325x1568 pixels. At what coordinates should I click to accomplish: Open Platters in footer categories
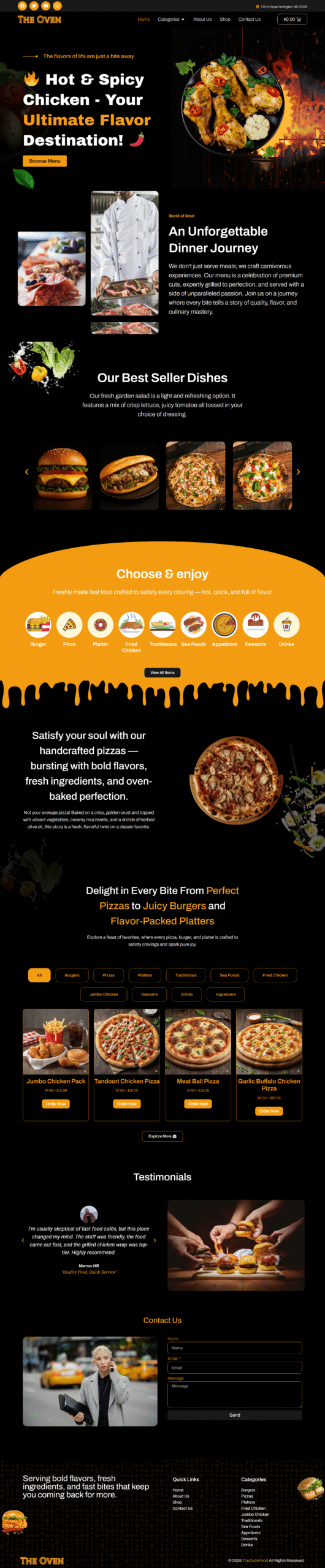point(248,1502)
